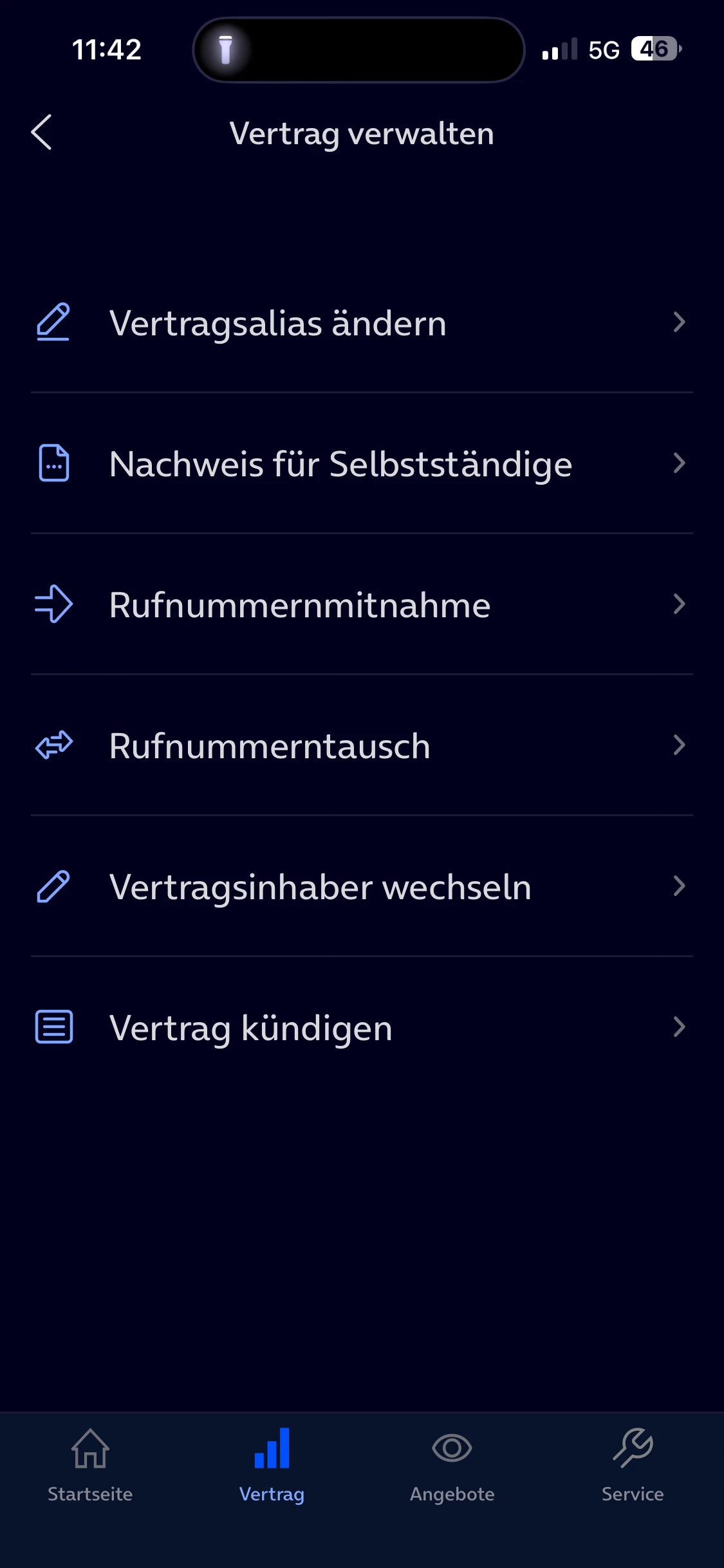Viewport: 724px width, 1568px height.
Task: Open Nachweis für Selbstständige
Action: coord(360,463)
